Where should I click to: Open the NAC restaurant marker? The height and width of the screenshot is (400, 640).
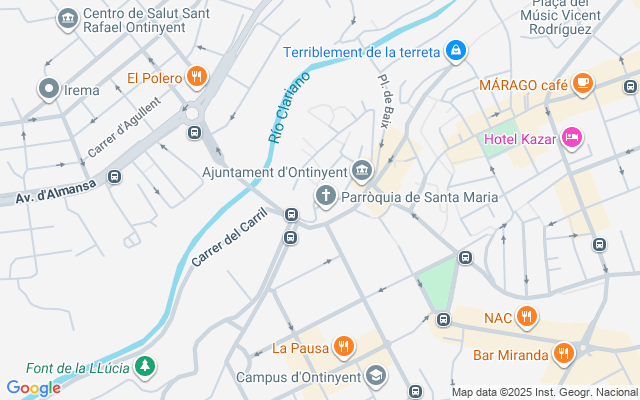[x=527, y=317]
